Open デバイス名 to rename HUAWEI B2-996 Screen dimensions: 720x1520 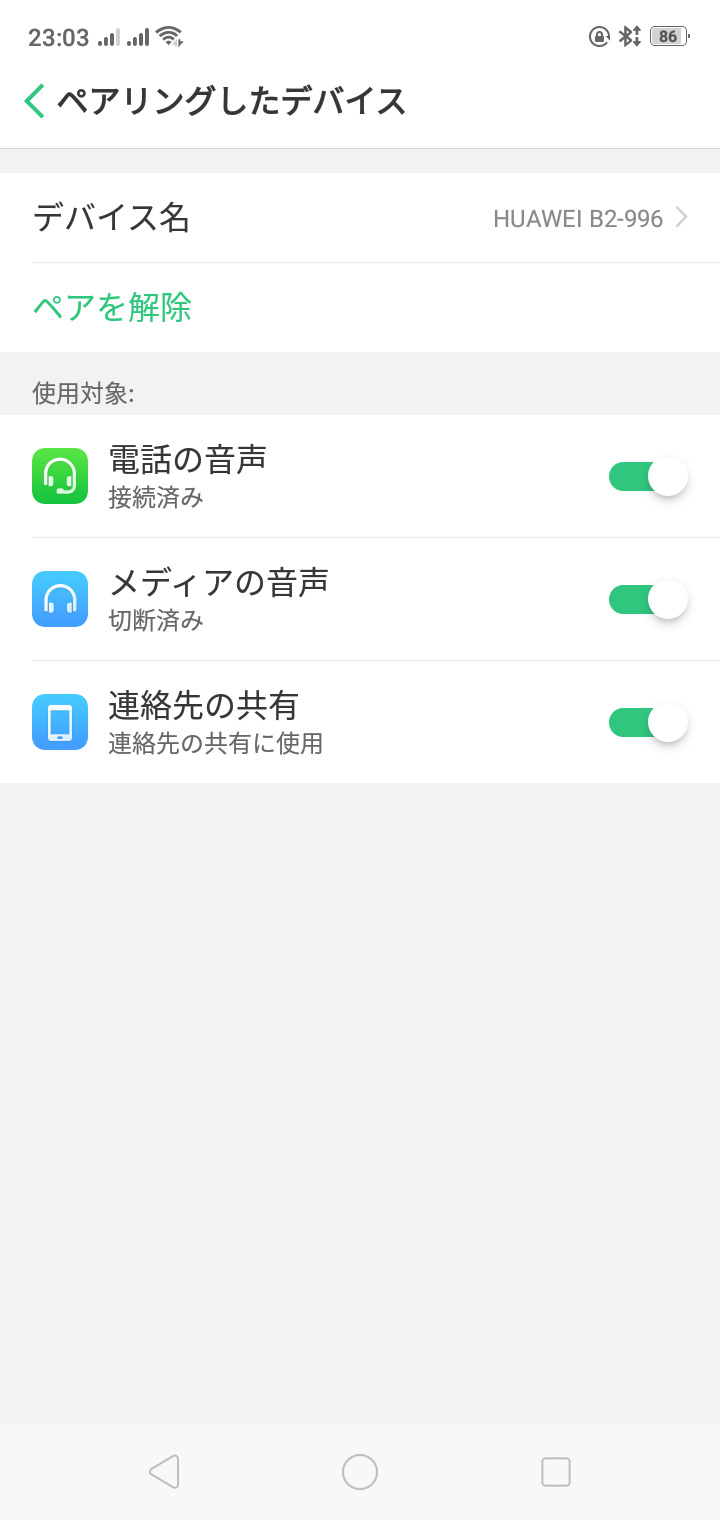[x=360, y=218]
